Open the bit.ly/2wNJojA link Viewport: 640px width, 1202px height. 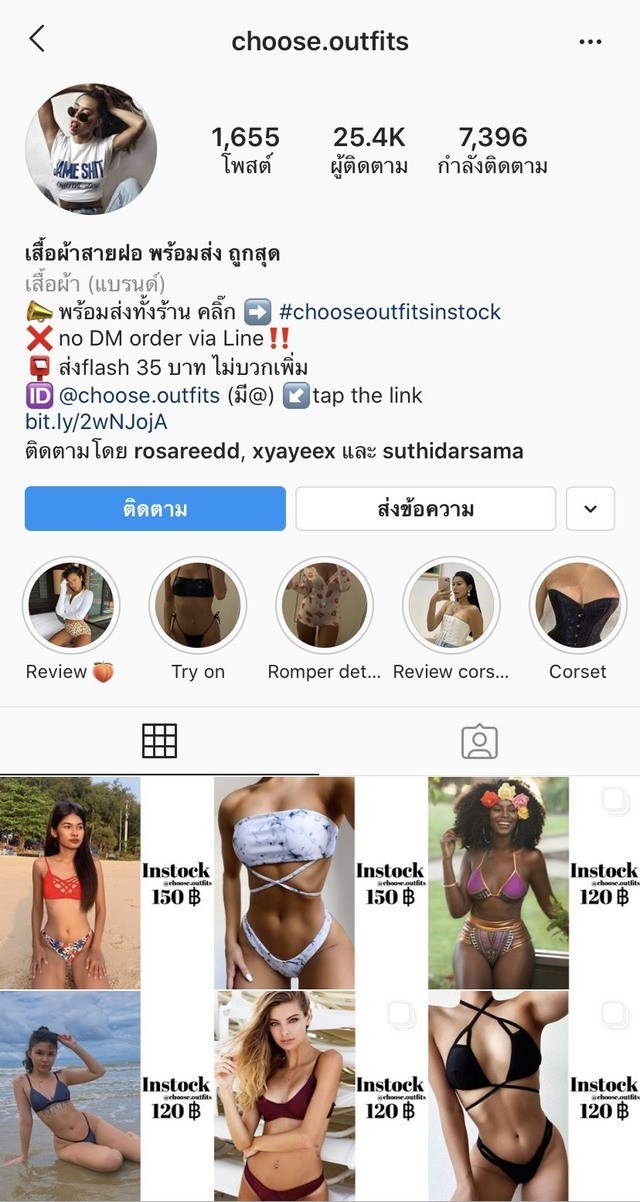coord(96,422)
